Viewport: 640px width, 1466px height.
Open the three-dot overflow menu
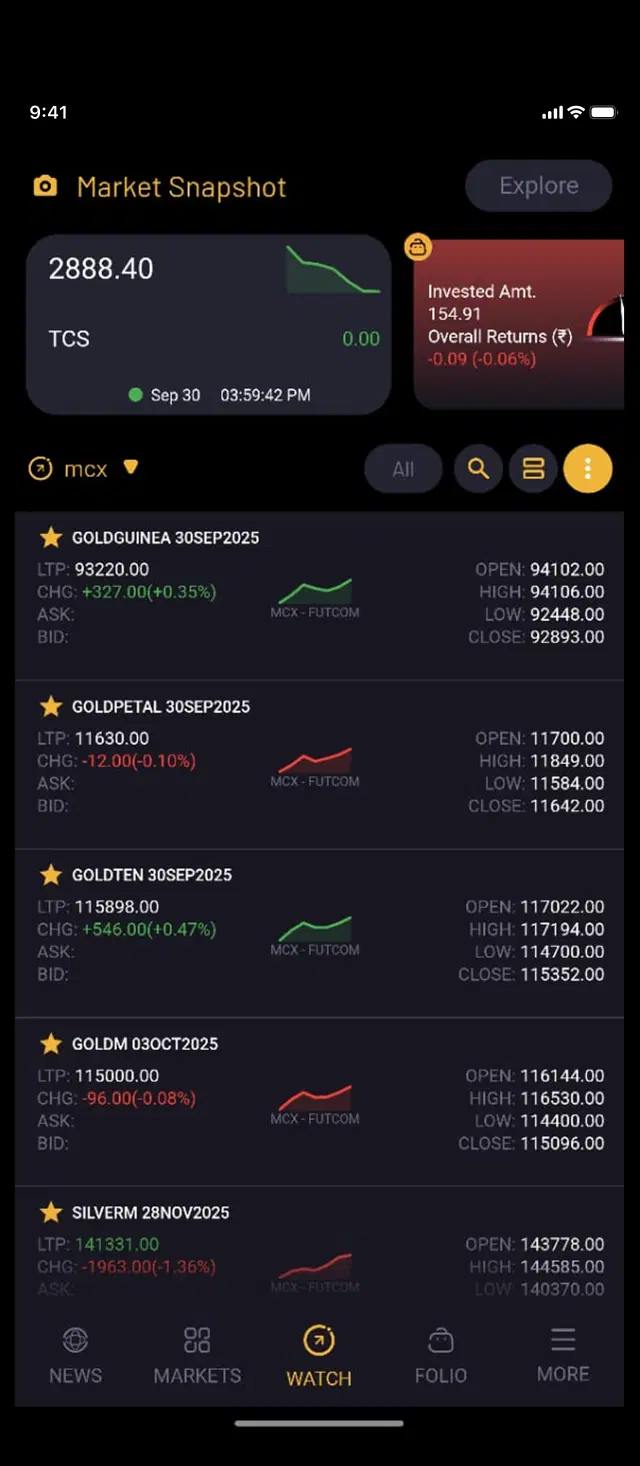tap(588, 469)
